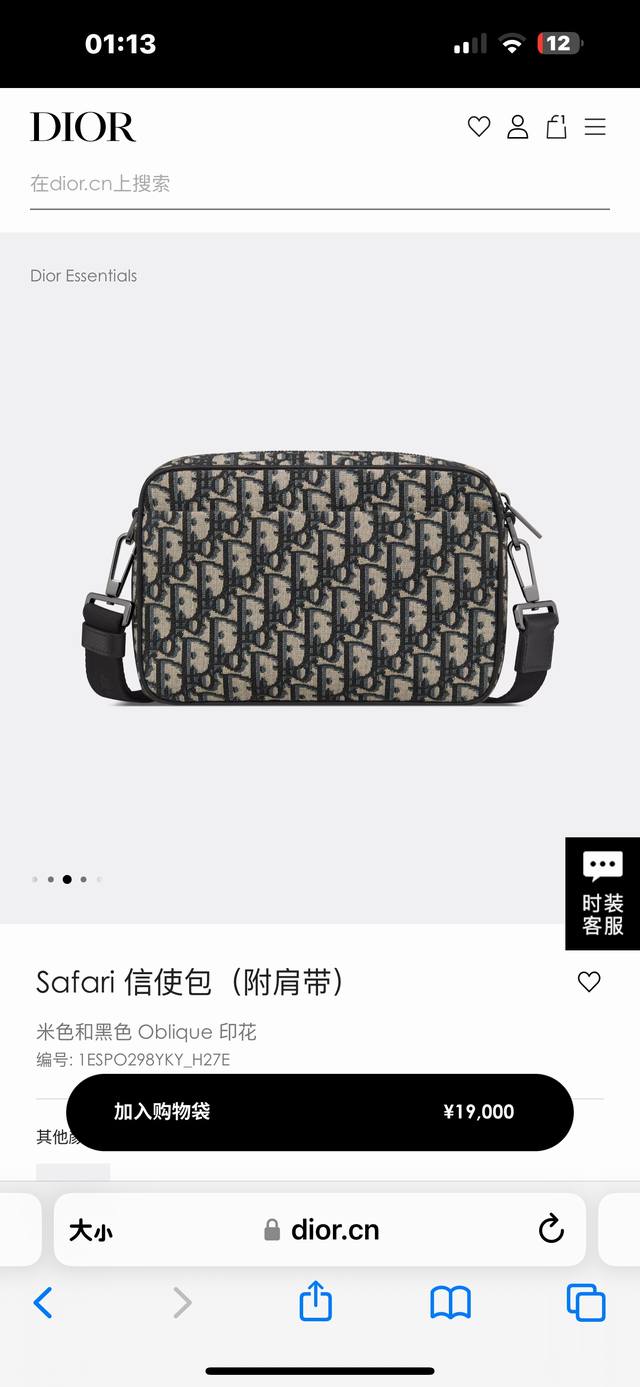Share this page
The width and height of the screenshot is (640, 1387).
click(315, 1302)
